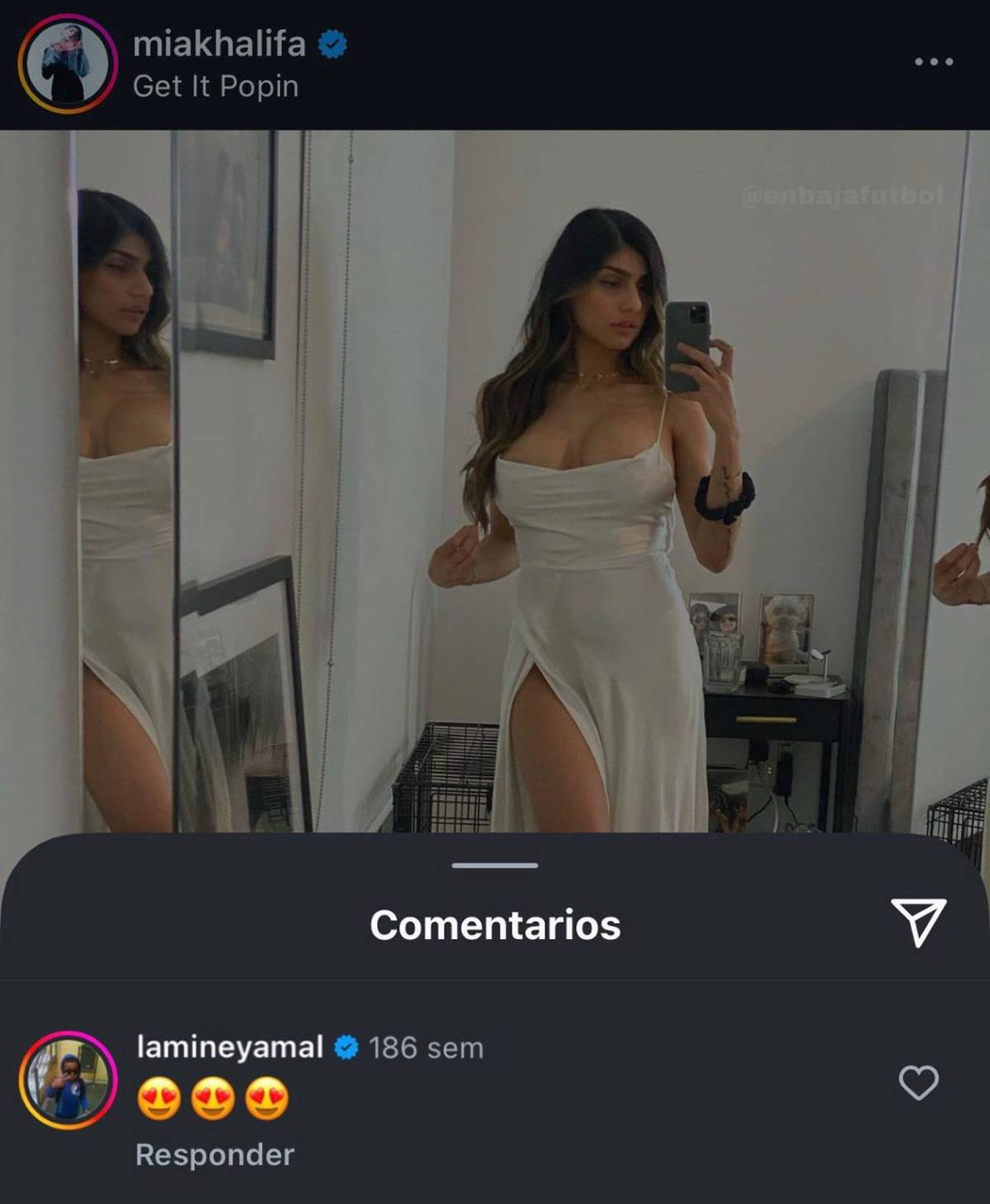Screen dimensions: 990x1204
Task: Open lamineyamal's username link
Action: (x=238, y=1045)
